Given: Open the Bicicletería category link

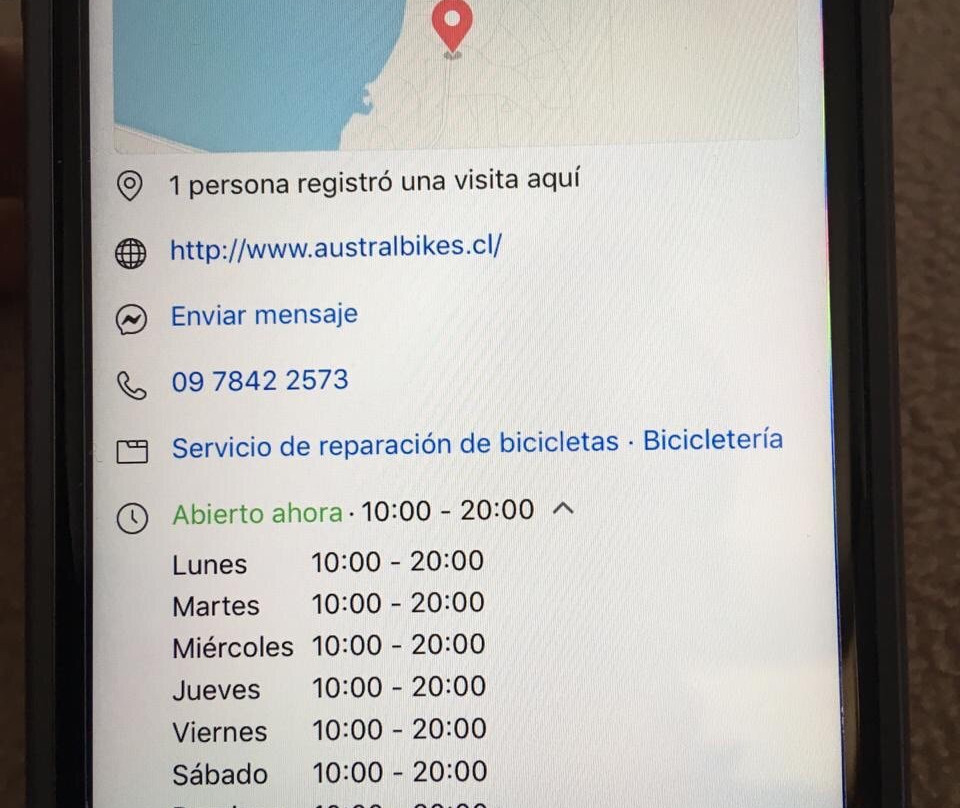Looking at the screenshot, I should point(712,441).
